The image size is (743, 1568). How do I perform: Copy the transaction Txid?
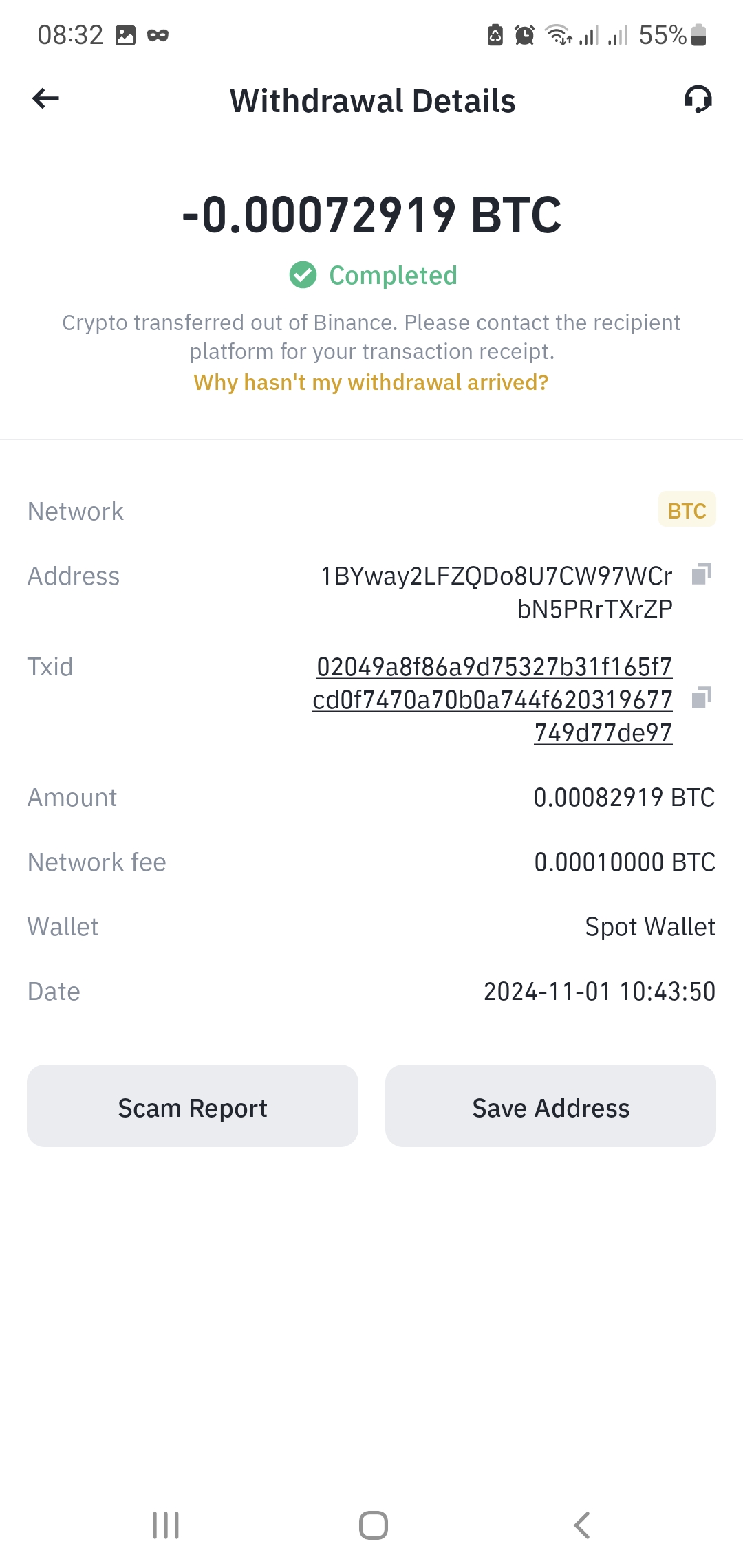click(x=701, y=697)
